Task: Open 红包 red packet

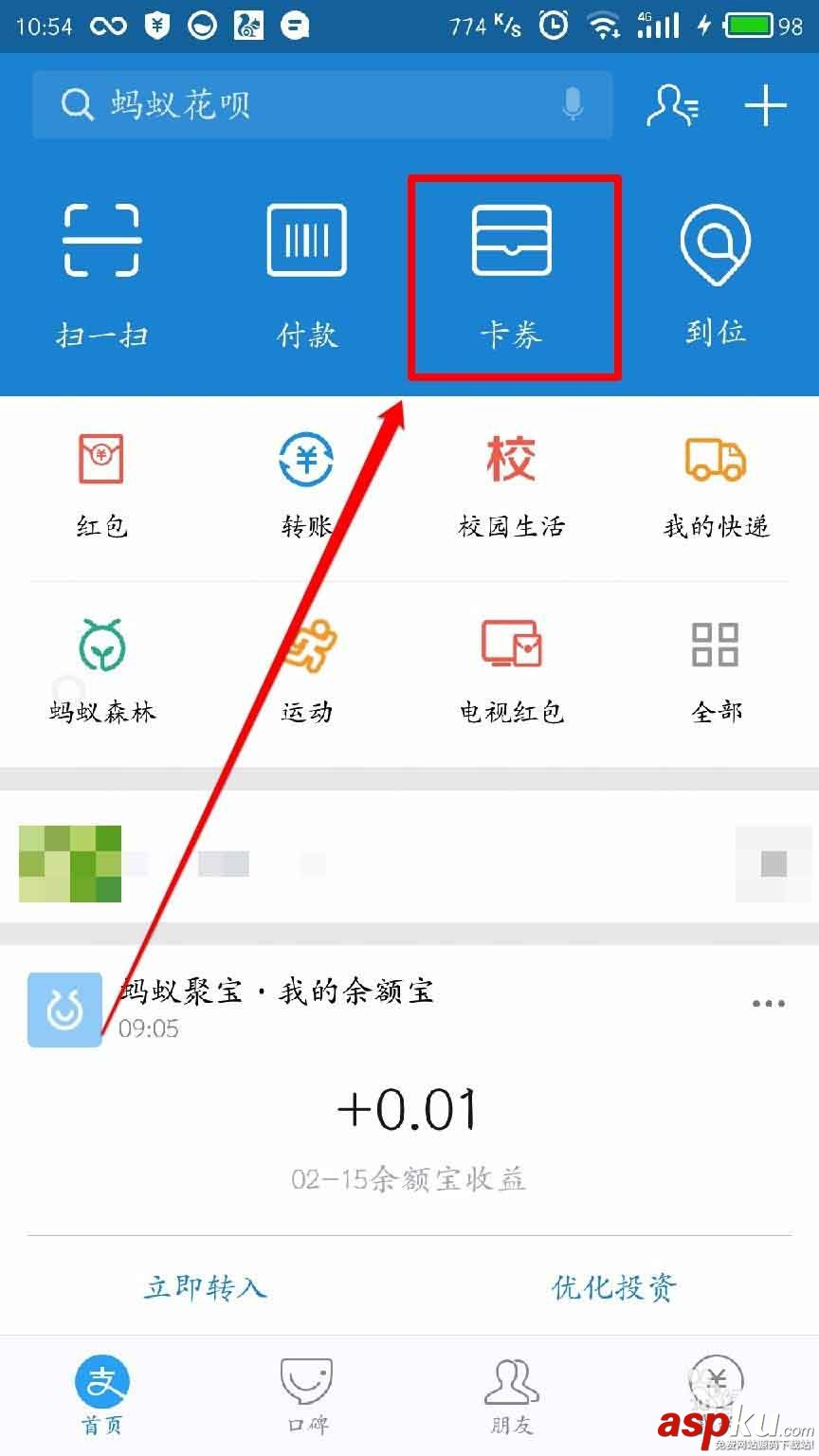Action: pos(101,483)
